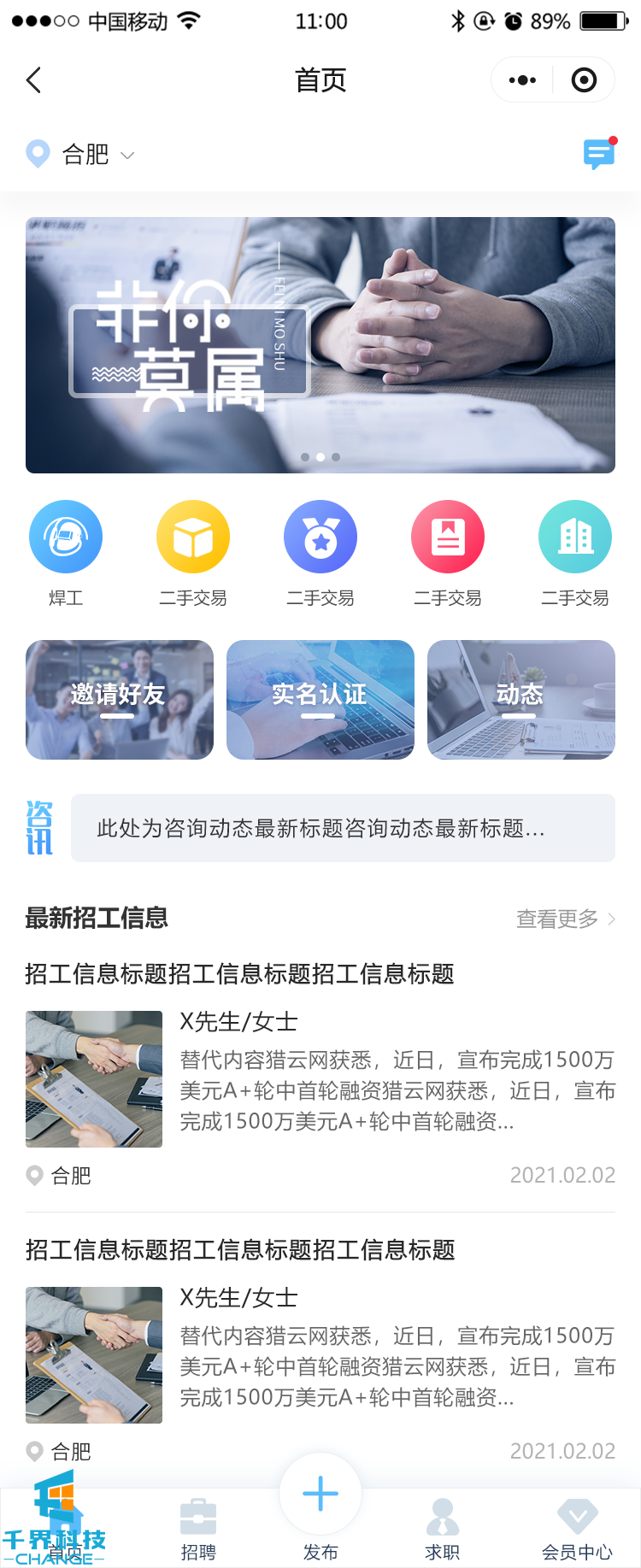The width and height of the screenshot is (641, 1568).
Task: Switch to the 会员中心 tab
Action: pyautogui.click(x=577, y=1530)
